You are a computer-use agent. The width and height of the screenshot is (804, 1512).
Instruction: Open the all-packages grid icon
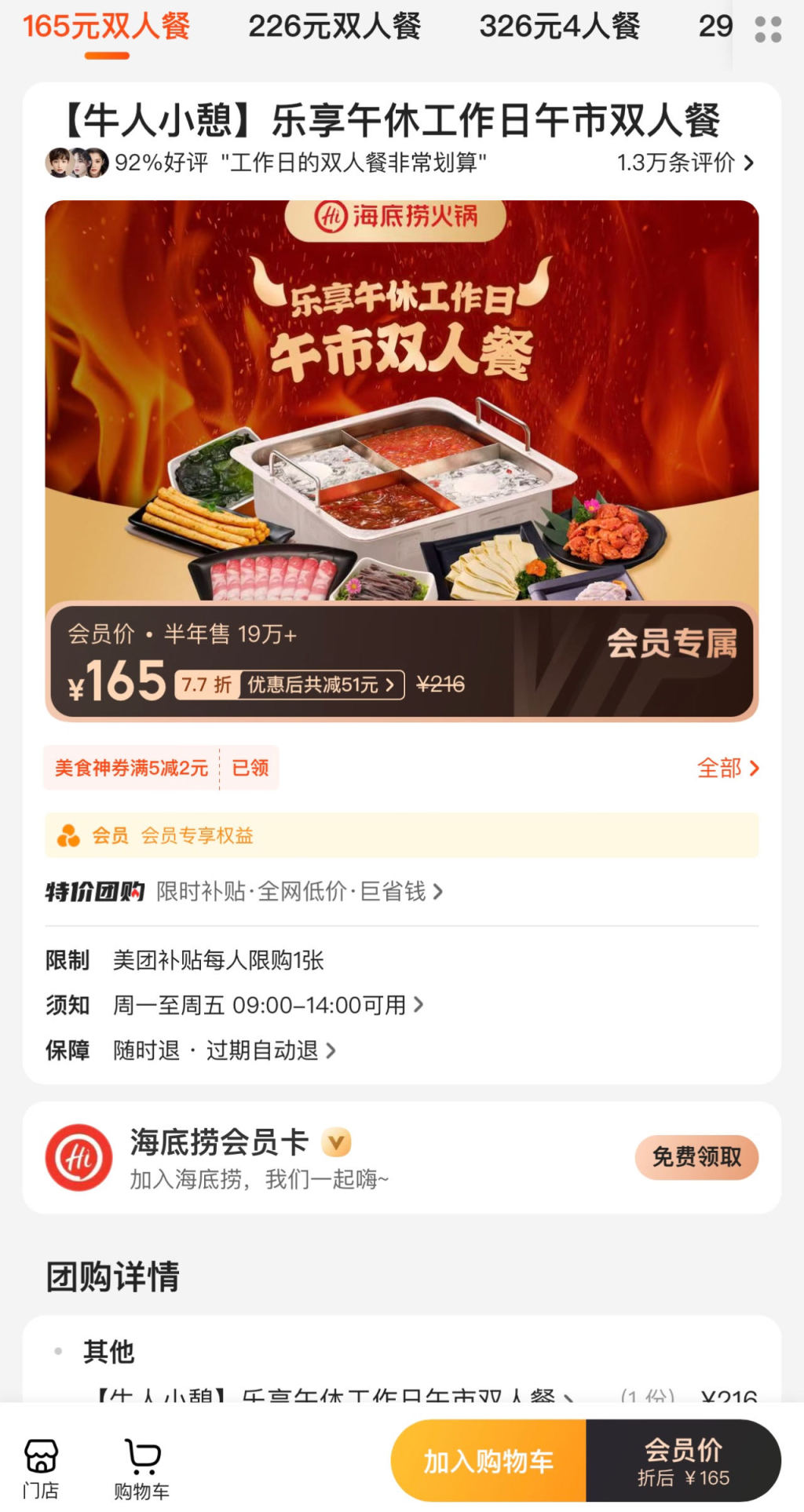tap(767, 30)
